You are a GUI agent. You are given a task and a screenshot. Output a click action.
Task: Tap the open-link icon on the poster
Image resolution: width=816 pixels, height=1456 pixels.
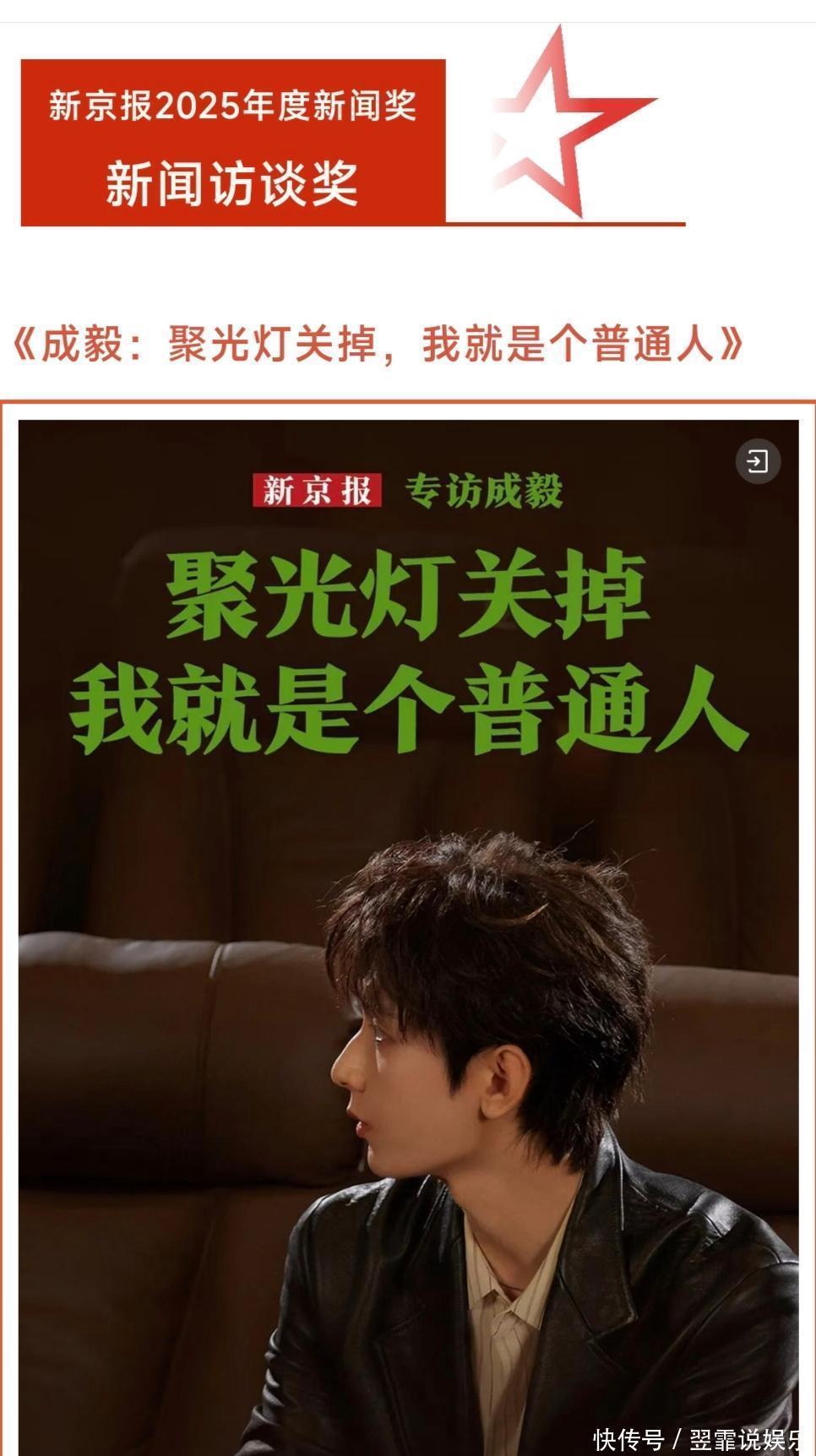[x=757, y=461]
